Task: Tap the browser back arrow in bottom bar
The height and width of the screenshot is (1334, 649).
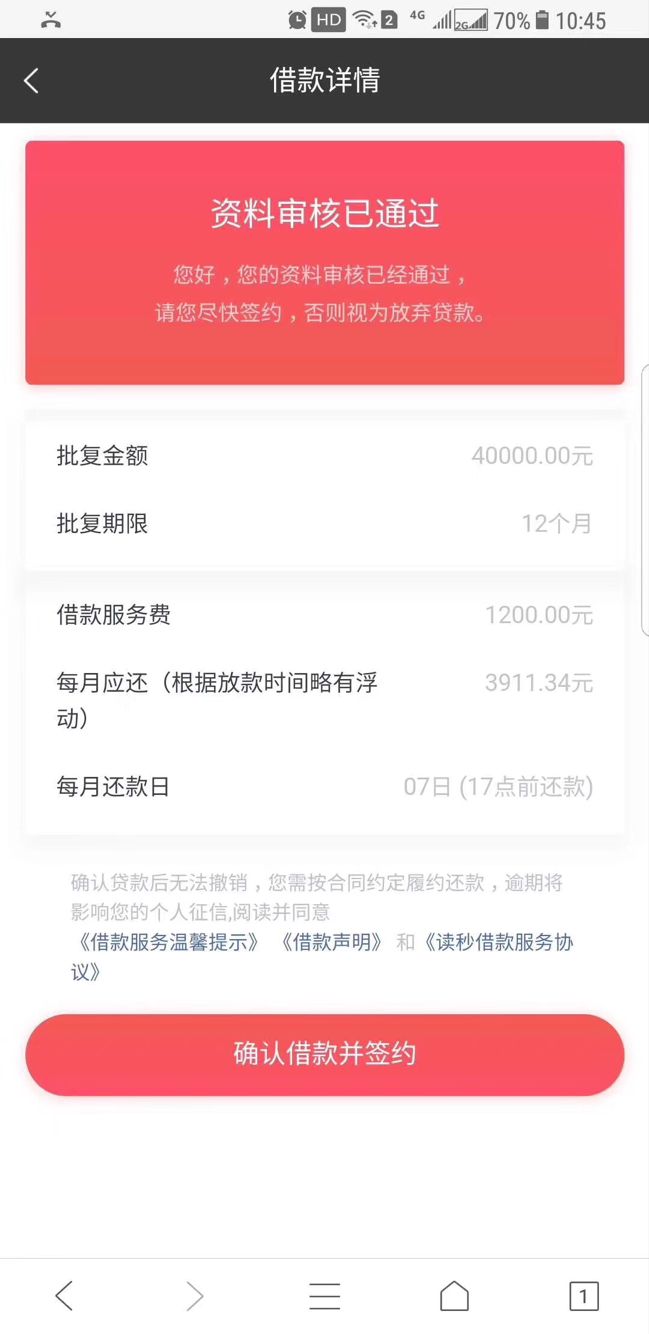Action: (64, 1296)
